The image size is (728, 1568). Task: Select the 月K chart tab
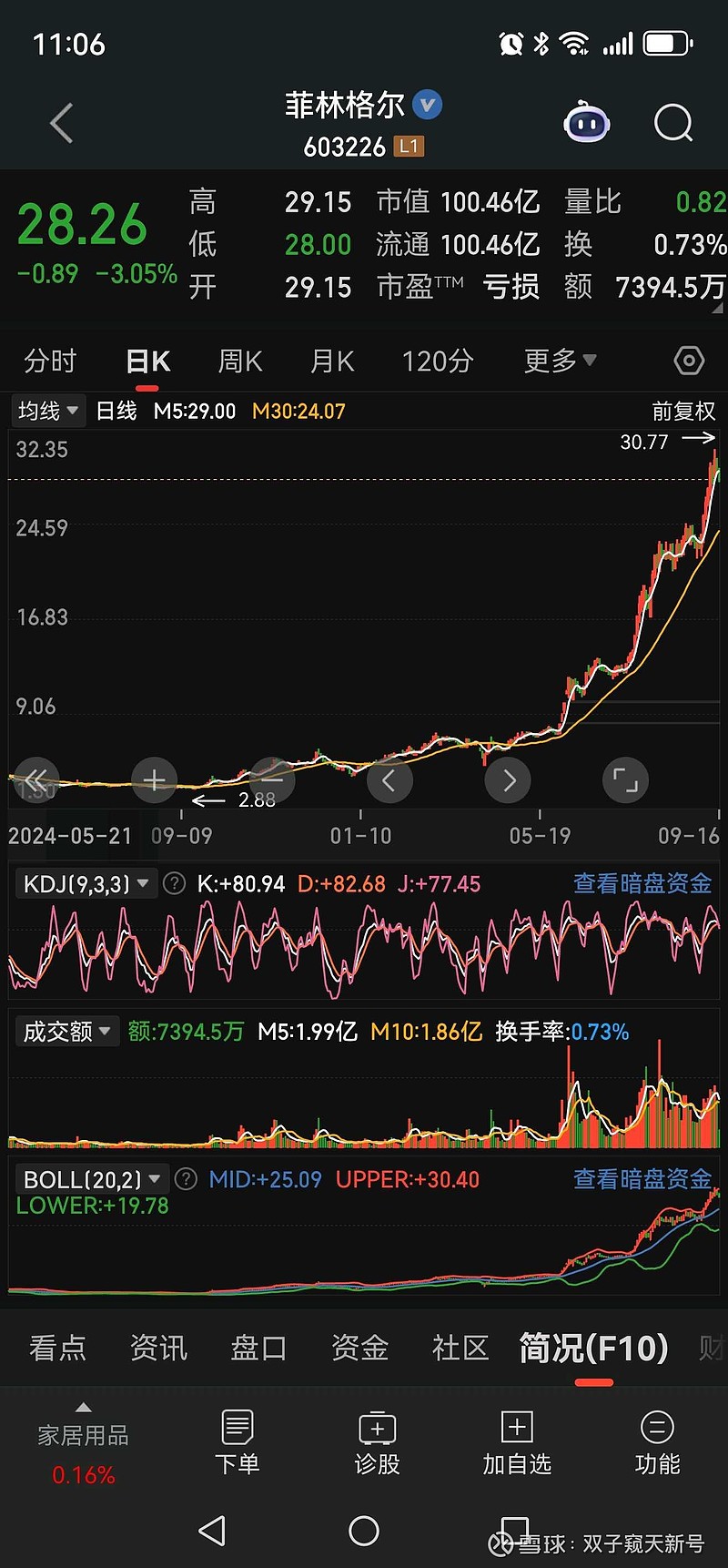[x=332, y=361]
